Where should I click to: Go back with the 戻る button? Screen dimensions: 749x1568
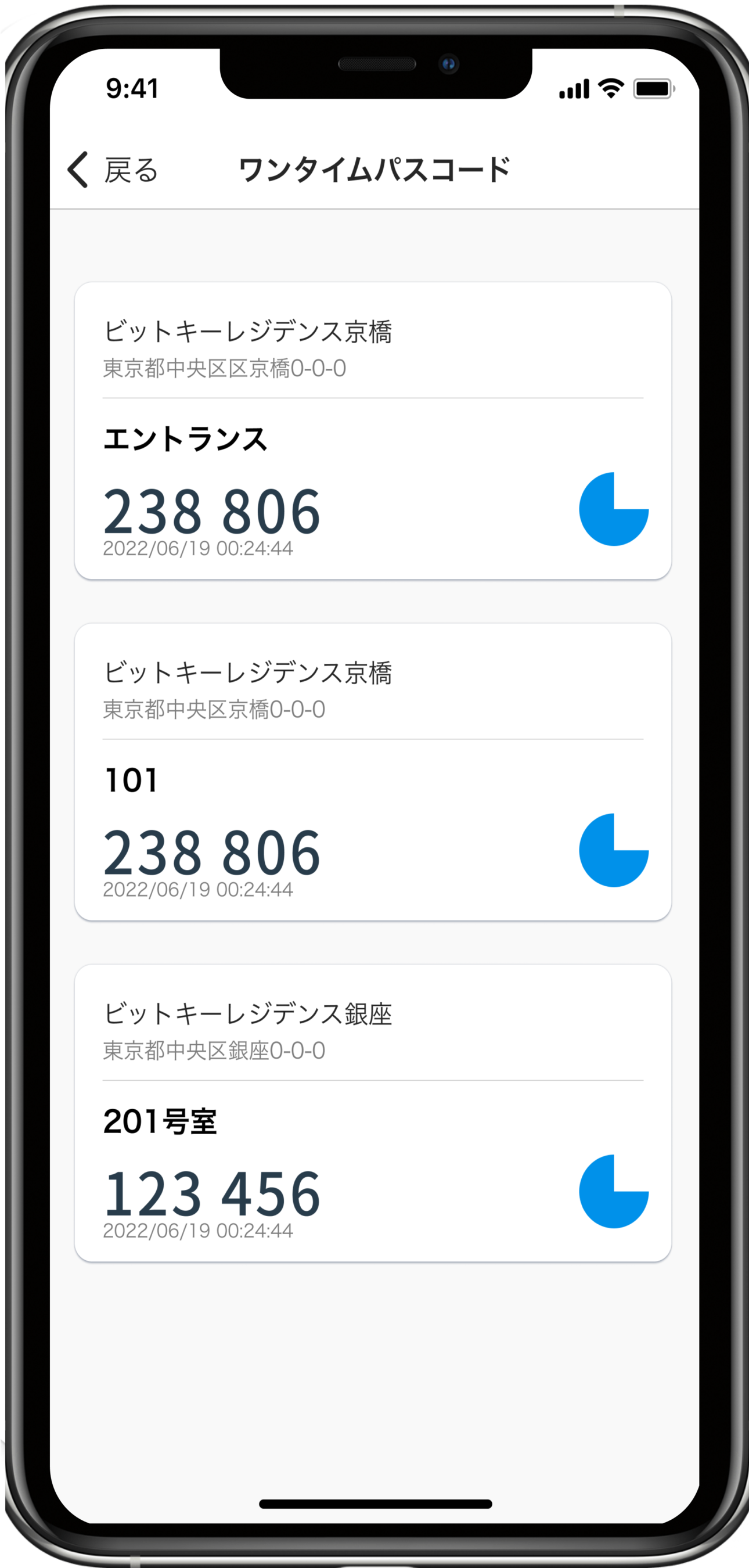[113, 170]
